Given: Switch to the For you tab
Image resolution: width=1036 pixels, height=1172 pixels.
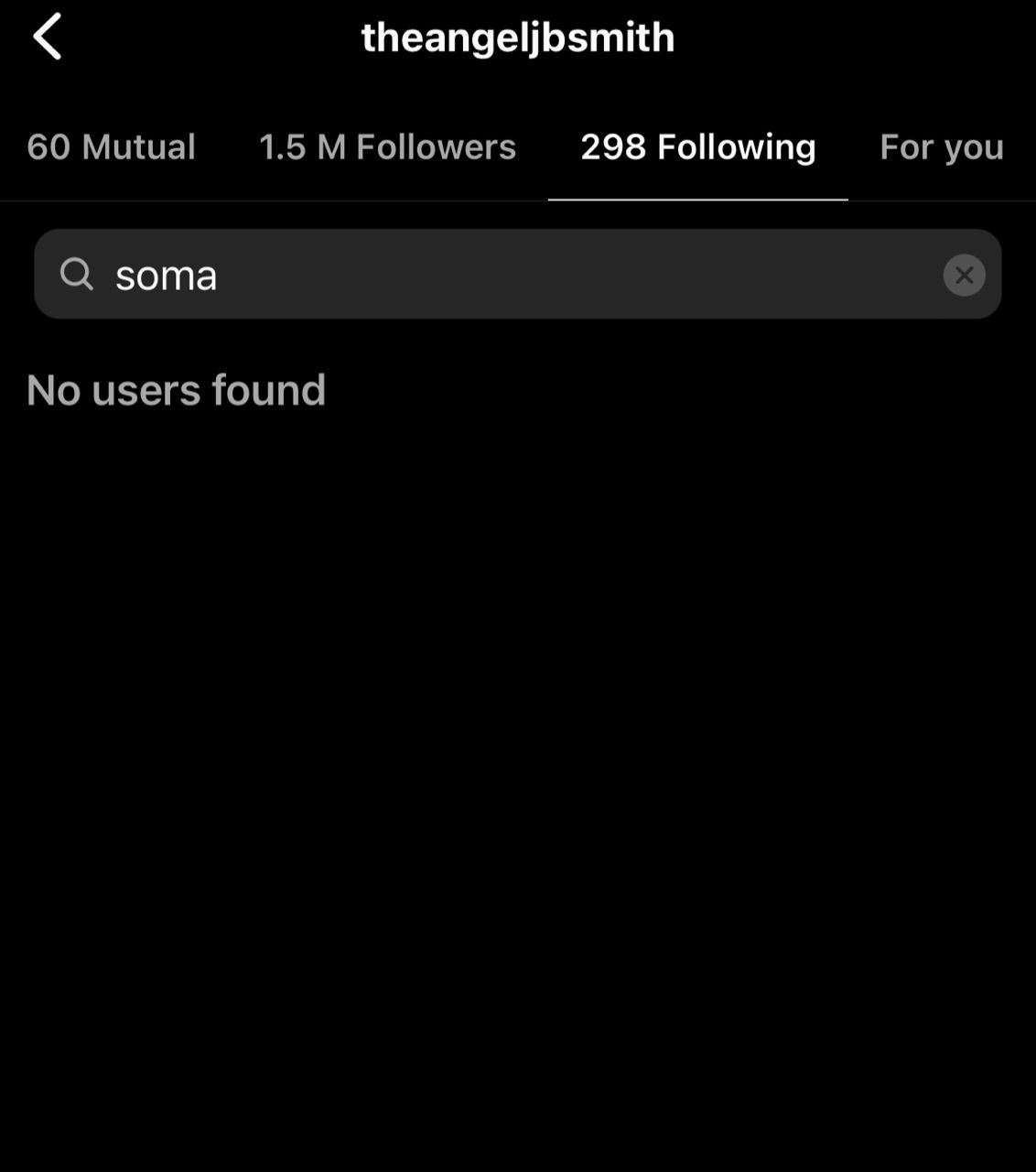Looking at the screenshot, I should tap(941, 146).
